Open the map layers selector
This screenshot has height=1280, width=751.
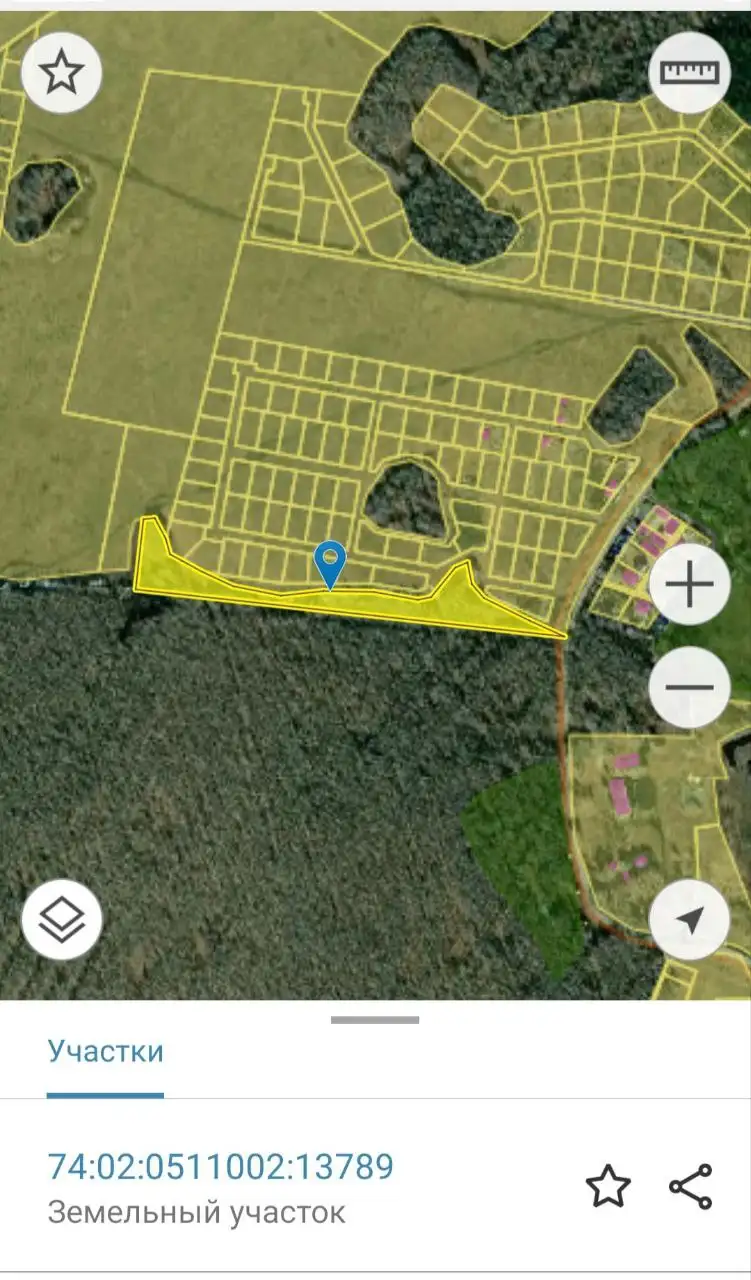point(61,921)
